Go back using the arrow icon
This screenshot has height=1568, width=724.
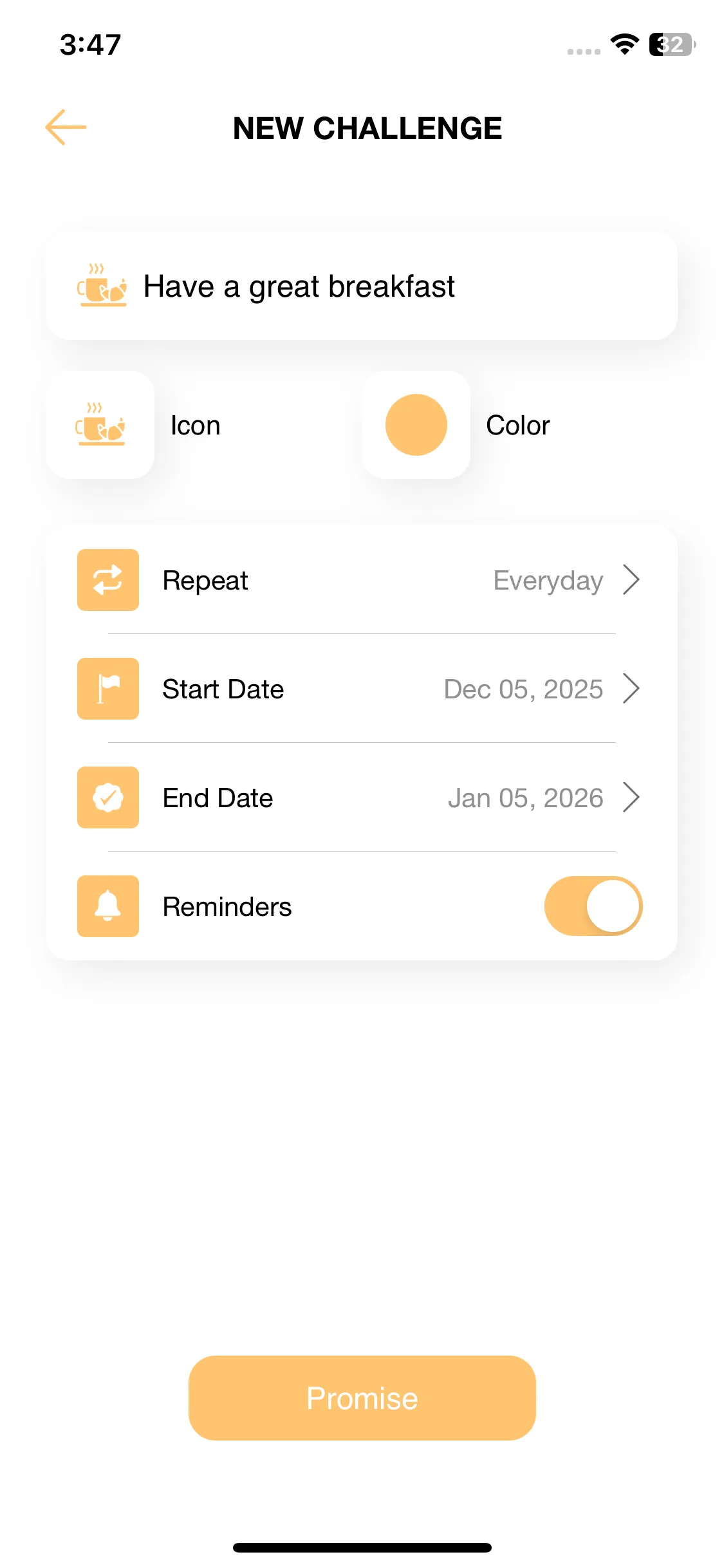click(x=66, y=127)
